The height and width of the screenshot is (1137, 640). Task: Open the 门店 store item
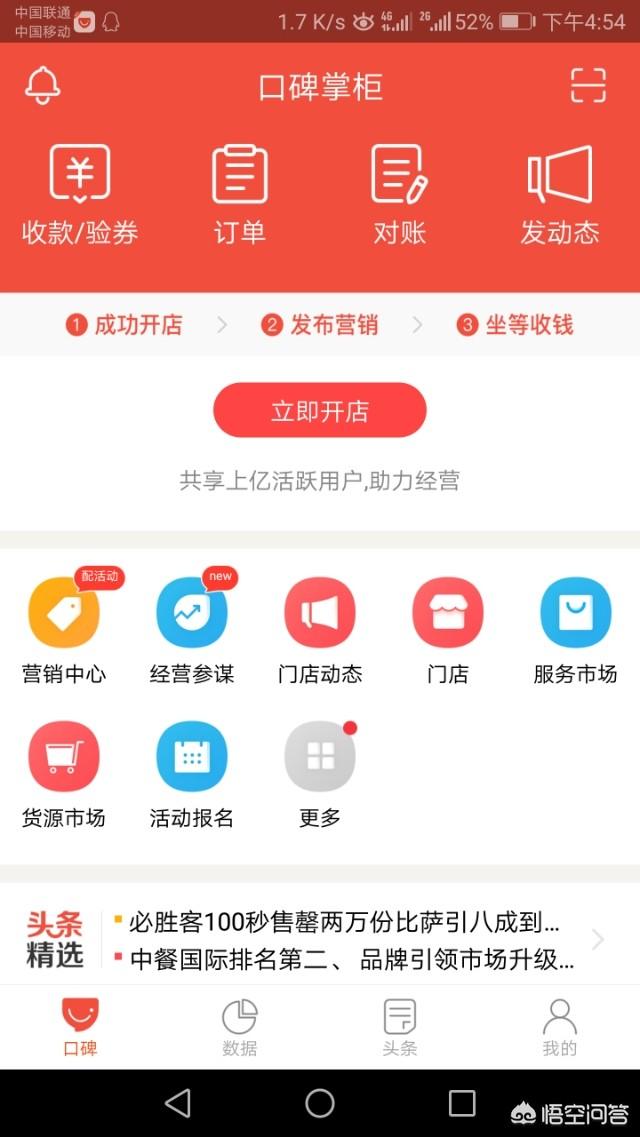[x=448, y=630]
